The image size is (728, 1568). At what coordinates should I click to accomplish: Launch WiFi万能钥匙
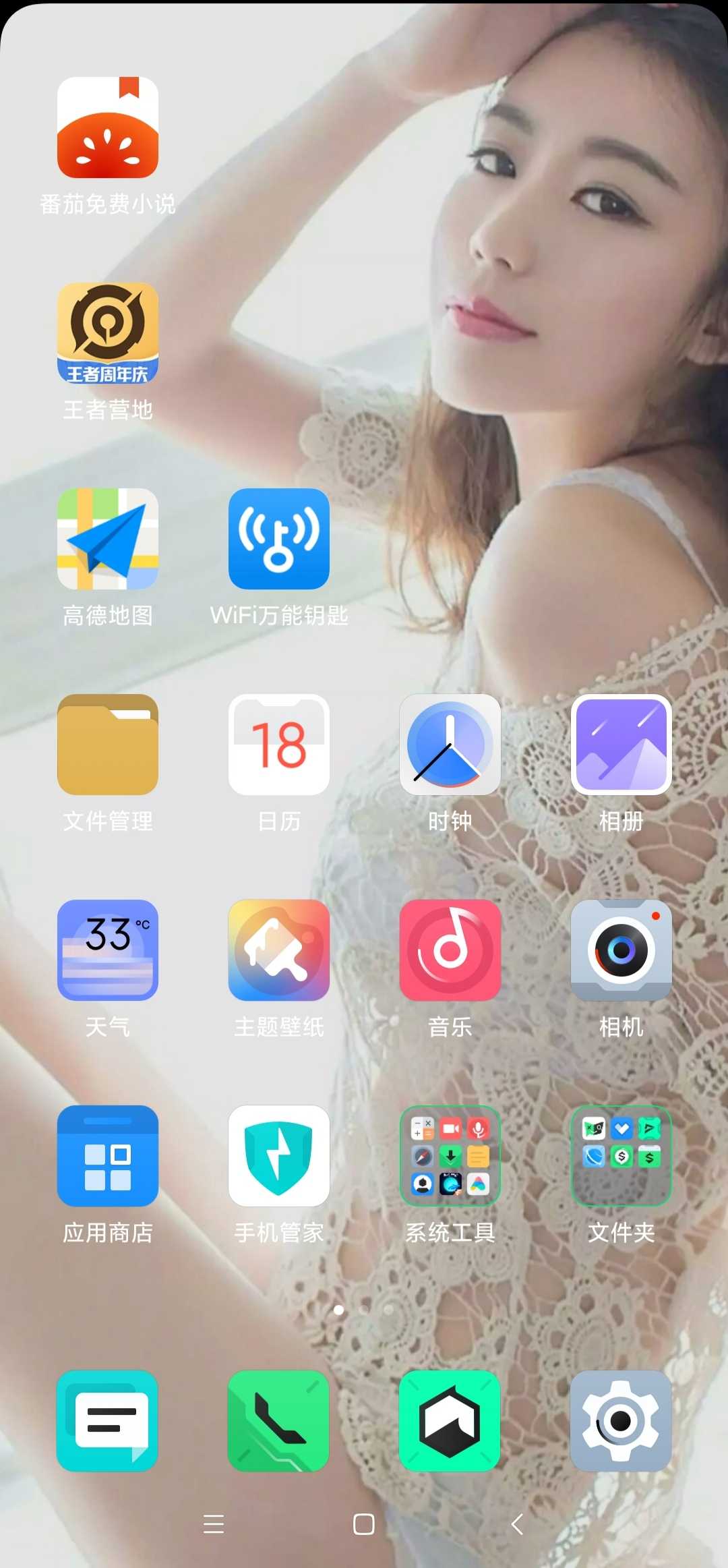coord(279,540)
